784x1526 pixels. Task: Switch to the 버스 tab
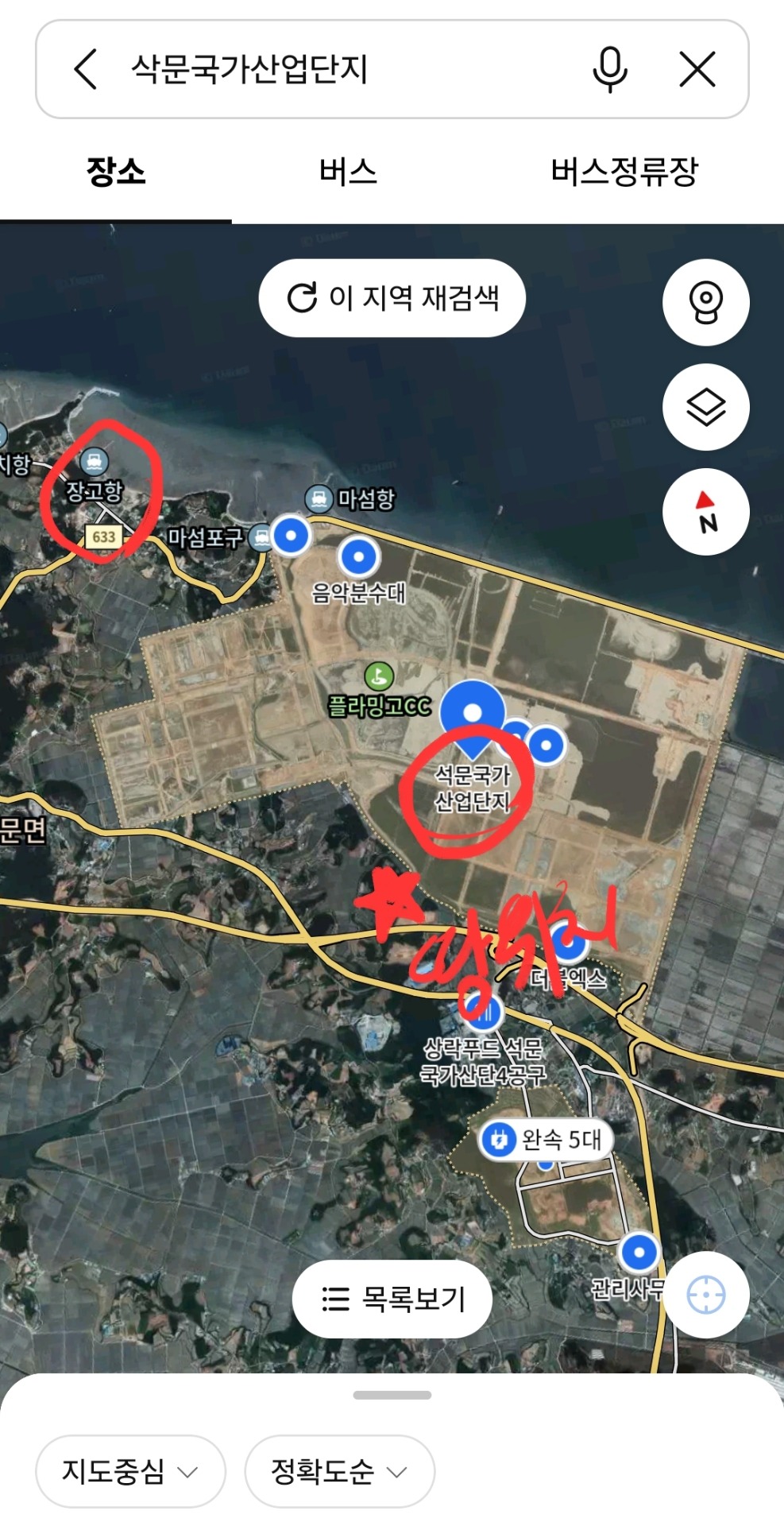[348, 172]
